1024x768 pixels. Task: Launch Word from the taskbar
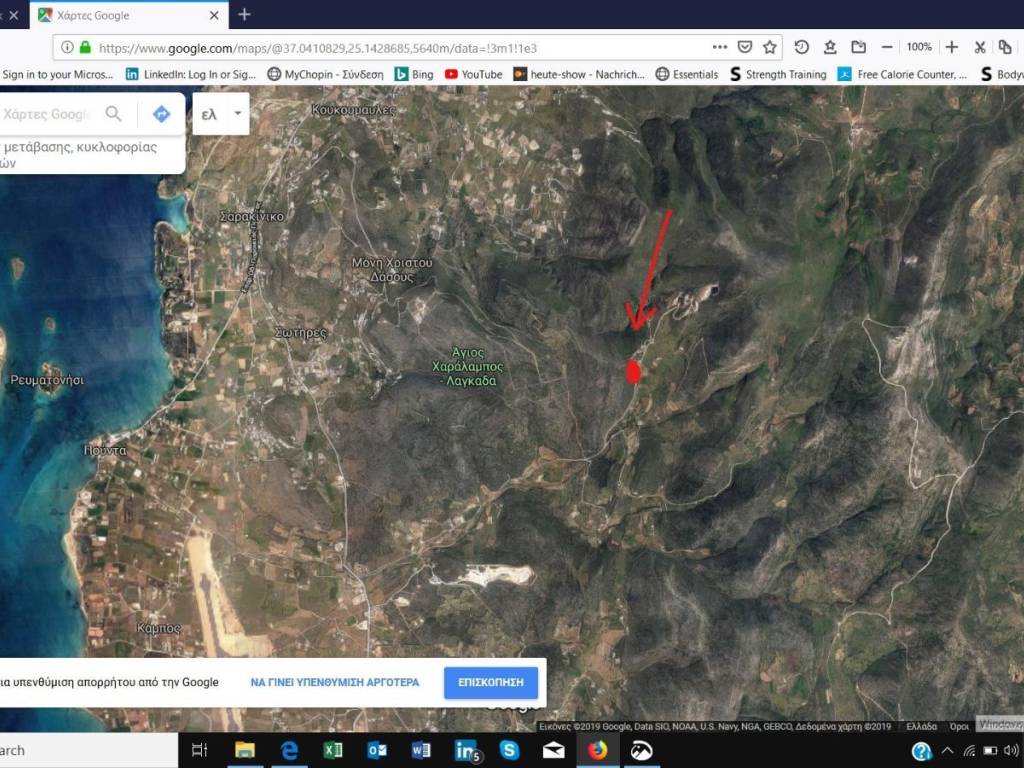(421, 750)
